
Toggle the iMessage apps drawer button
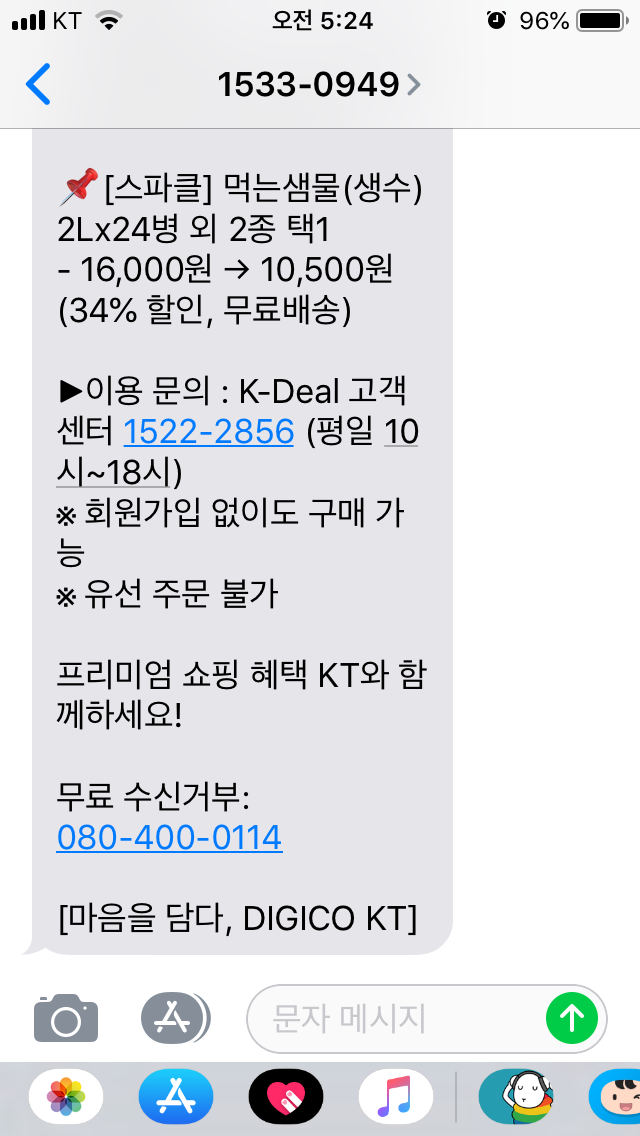tap(175, 1018)
